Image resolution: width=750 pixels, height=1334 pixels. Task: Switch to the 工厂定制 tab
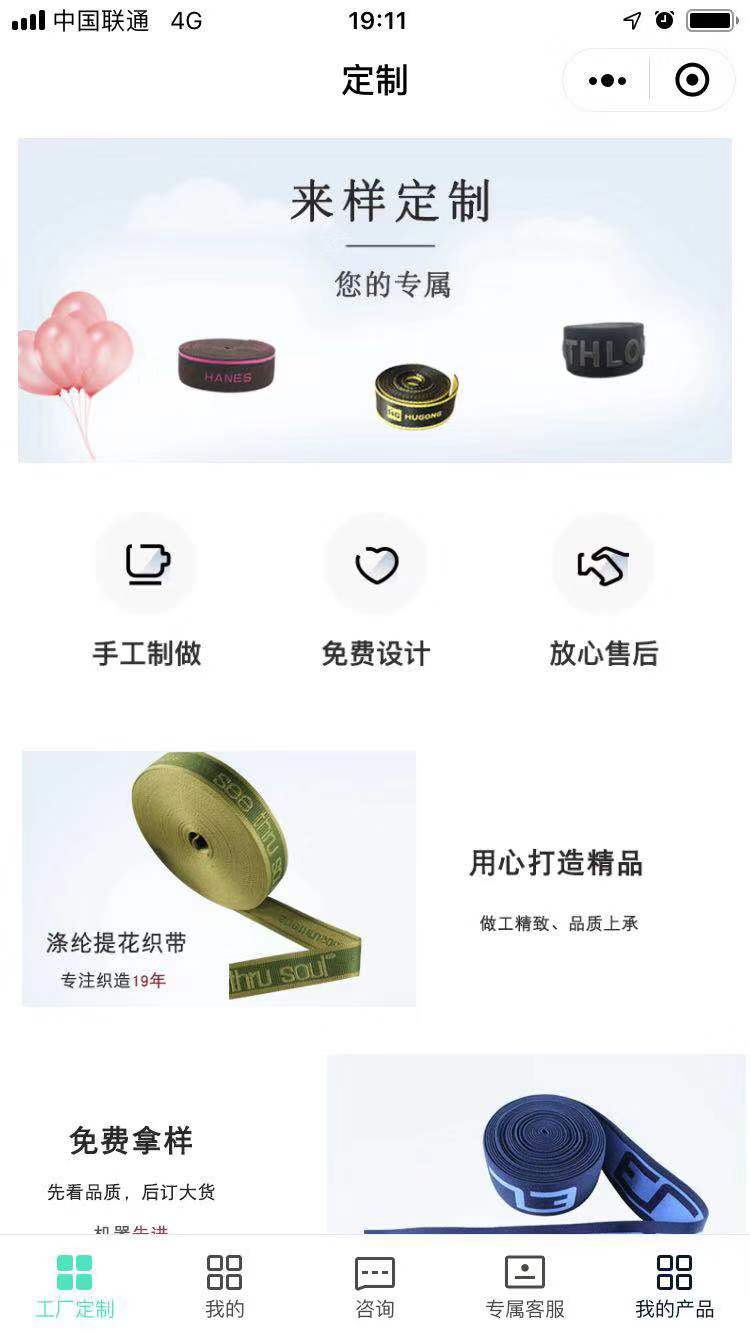click(75, 1286)
